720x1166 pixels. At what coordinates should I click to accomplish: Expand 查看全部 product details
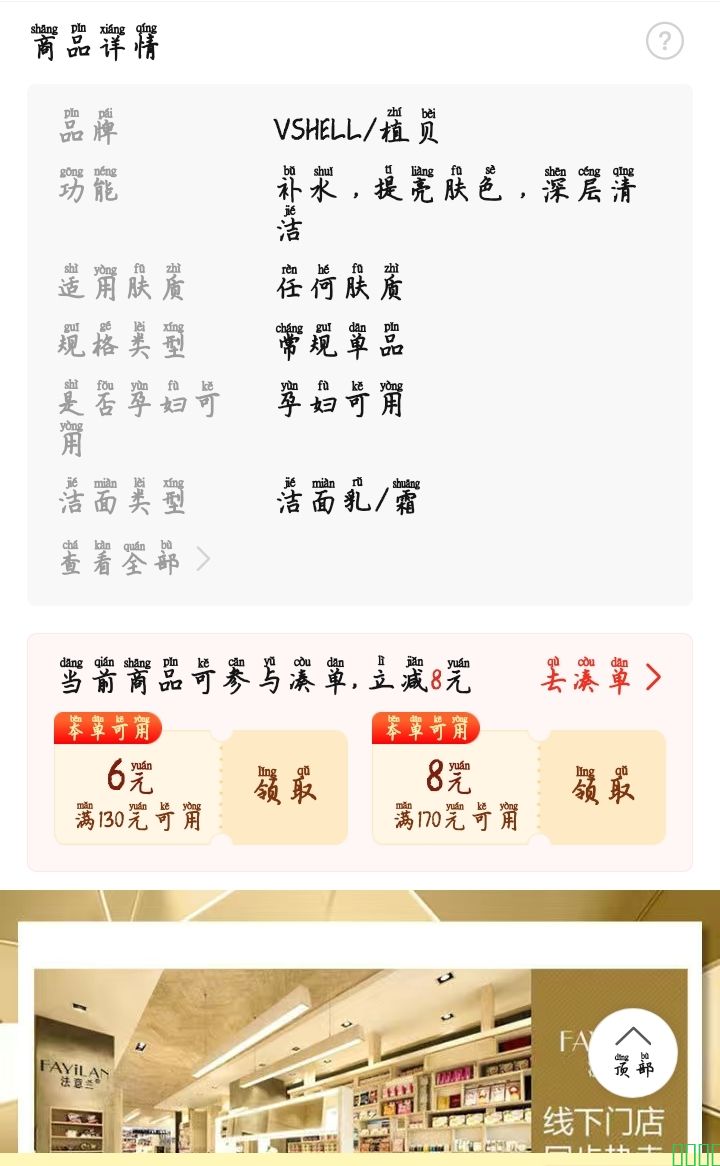coord(134,561)
